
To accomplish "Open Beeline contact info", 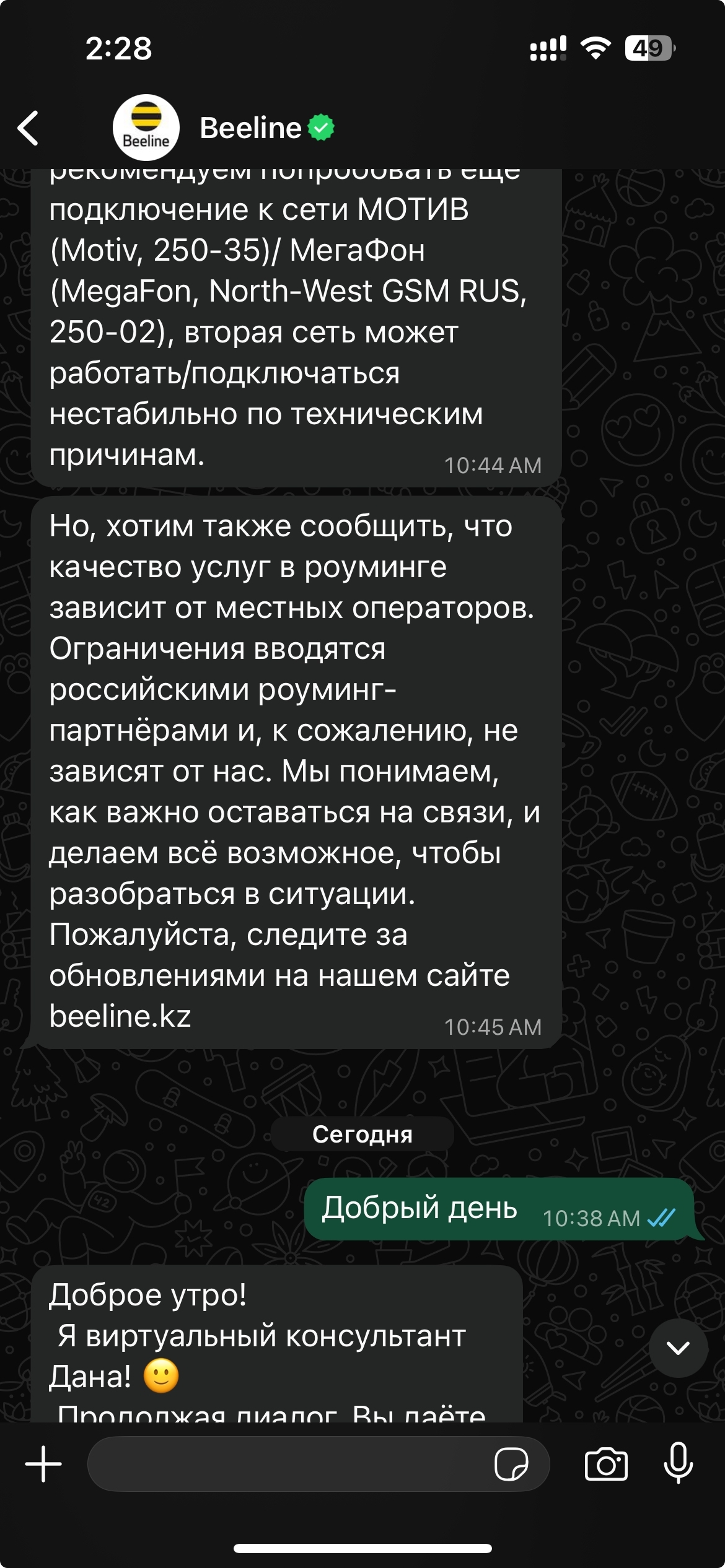I will (x=250, y=128).
